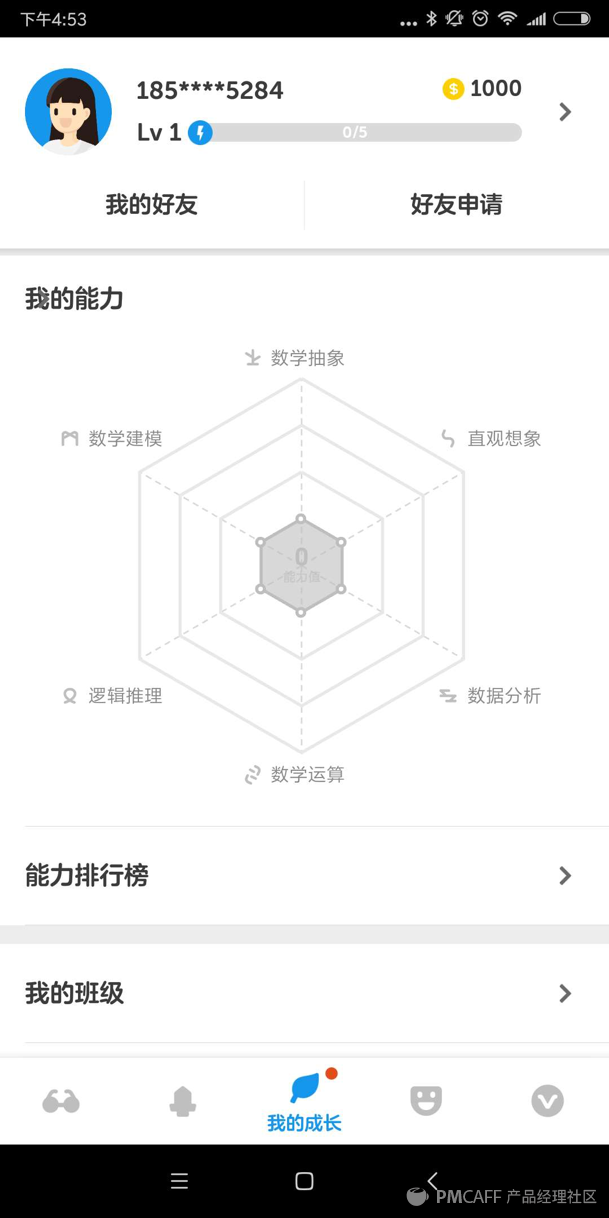Switch to the glasses tab
Screen dimensions: 609x1218
(x=61, y=1101)
